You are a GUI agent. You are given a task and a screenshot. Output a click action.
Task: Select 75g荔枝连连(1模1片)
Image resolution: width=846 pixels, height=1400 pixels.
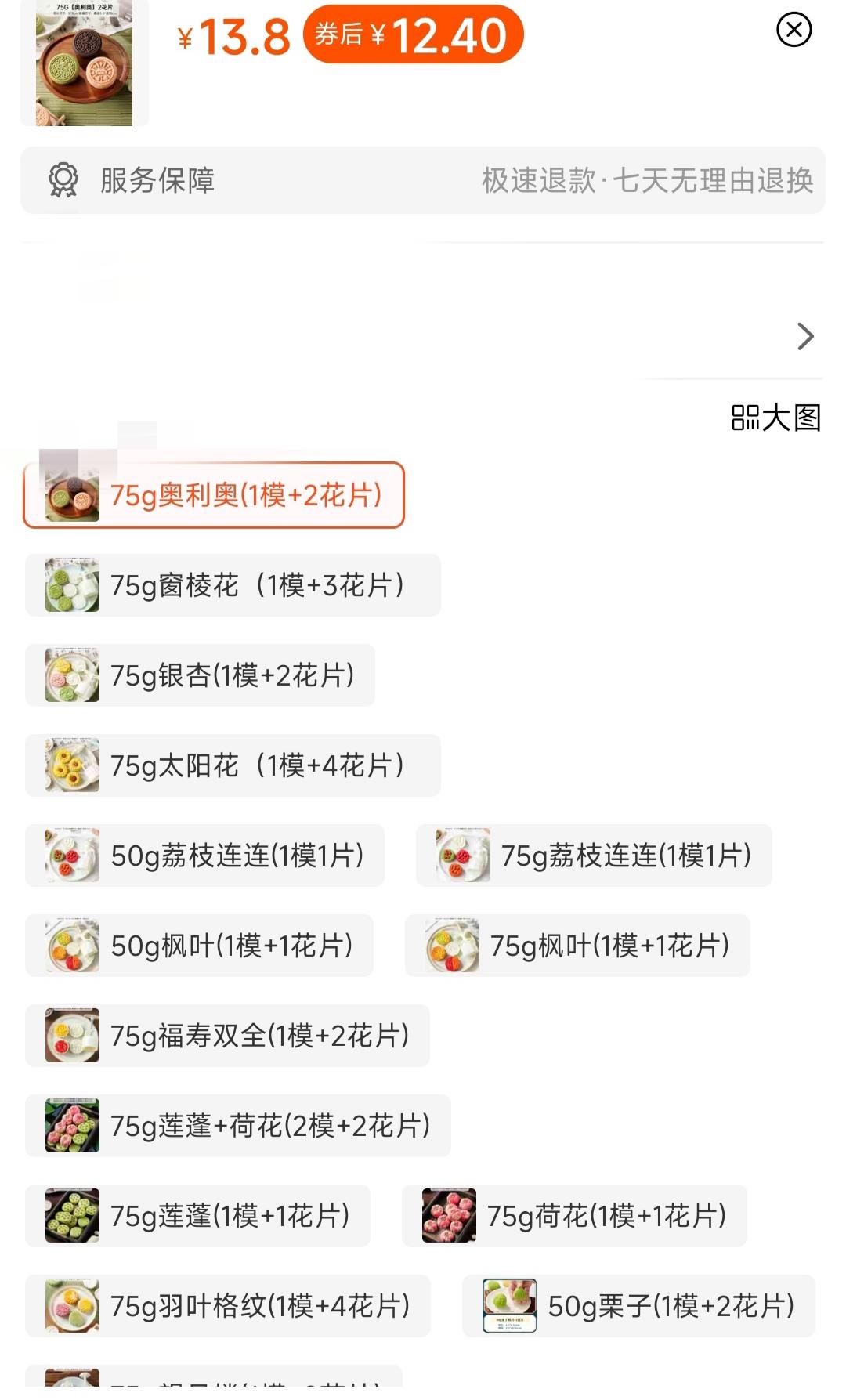(x=594, y=856)
